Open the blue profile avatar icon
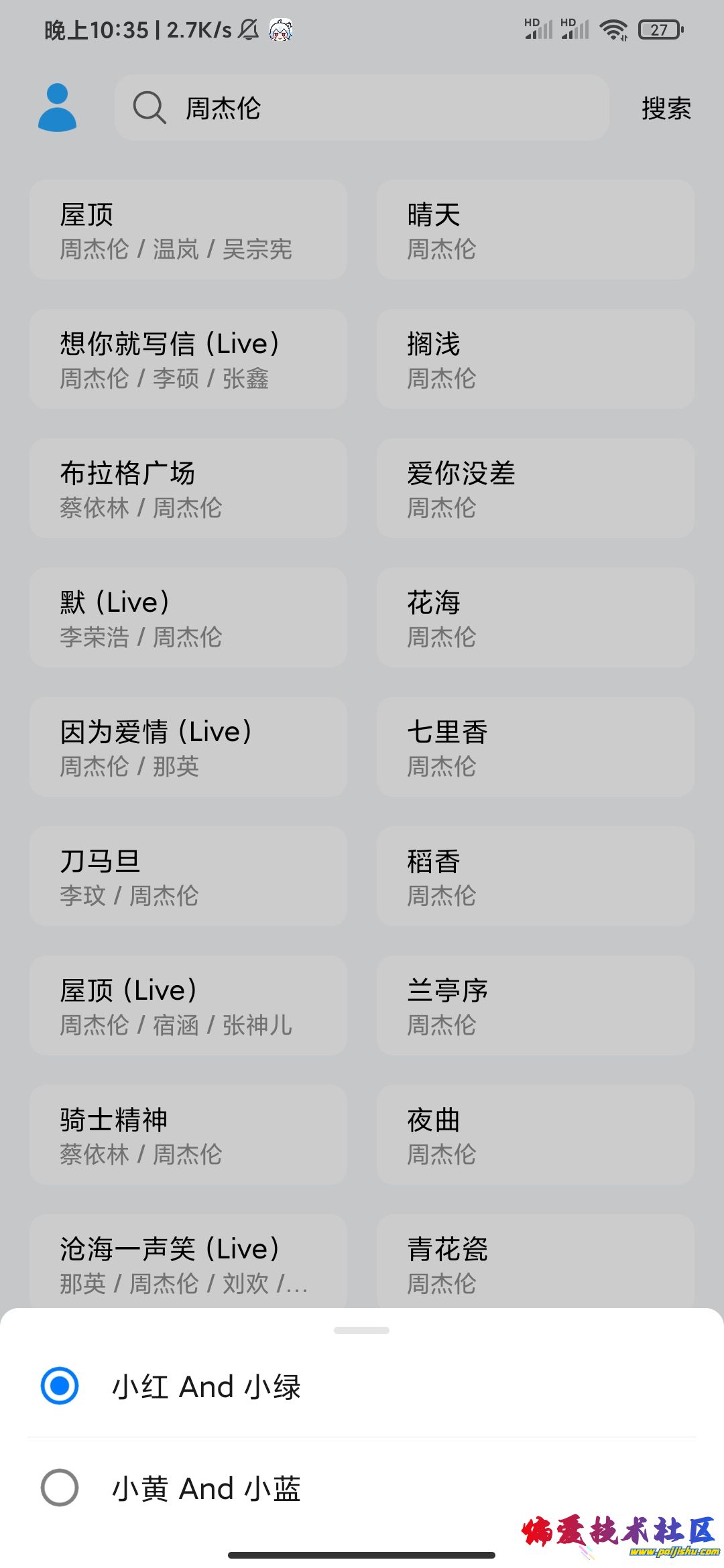The height and width of the screenshot is (1568, 724). 58,108
